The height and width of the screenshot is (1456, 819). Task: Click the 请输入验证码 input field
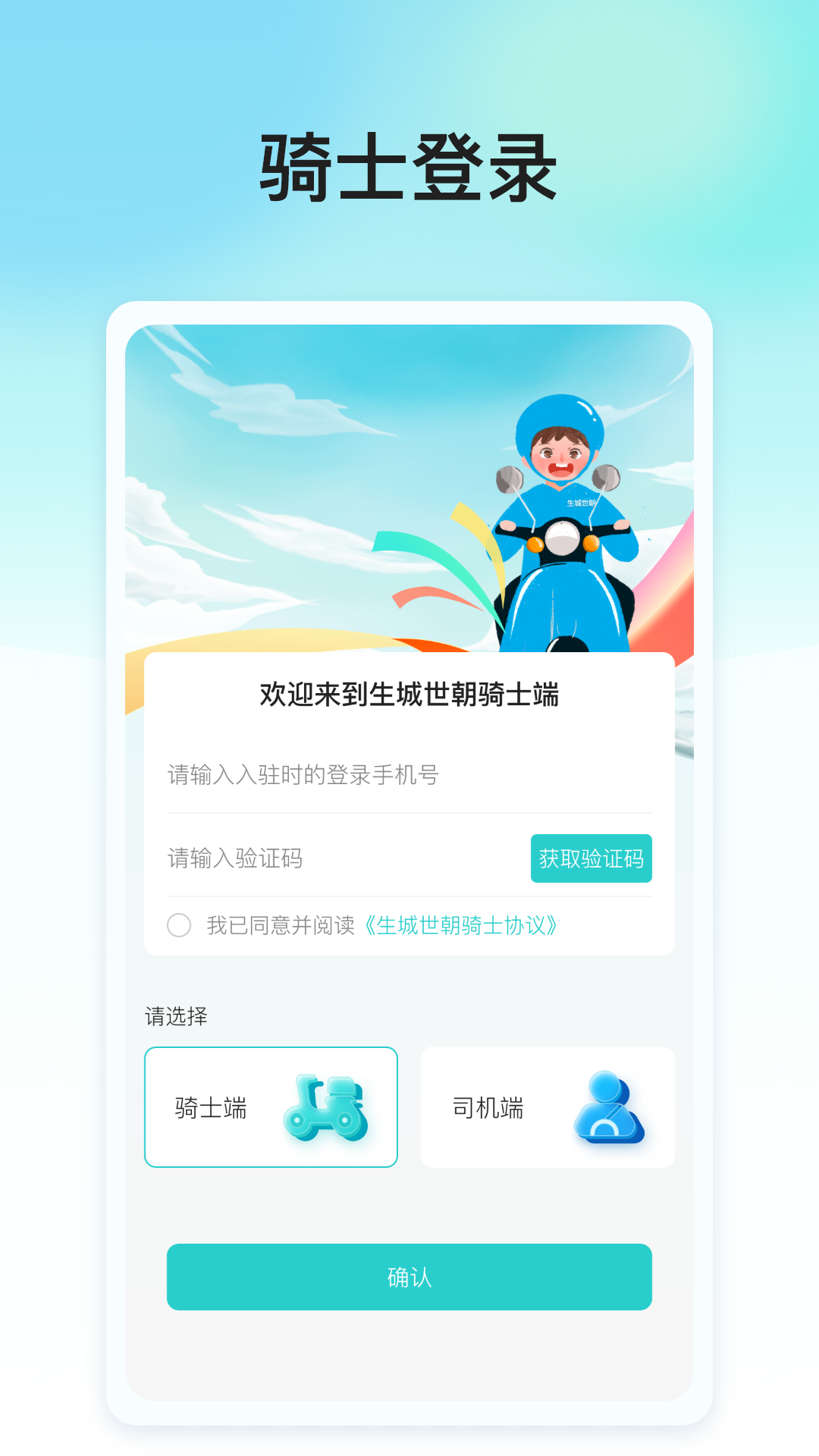click(x=303, y=858)
